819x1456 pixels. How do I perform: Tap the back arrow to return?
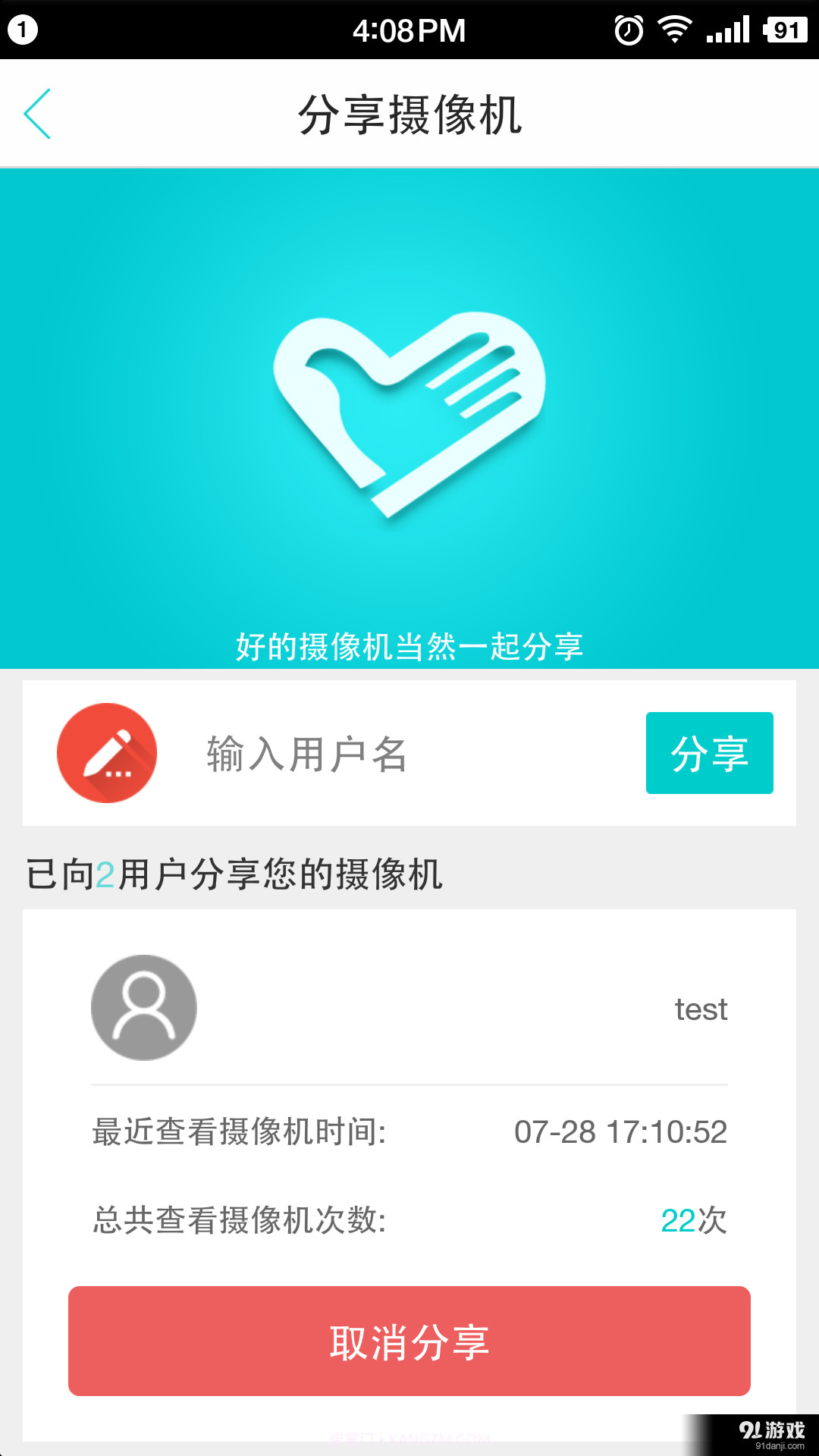38,114
